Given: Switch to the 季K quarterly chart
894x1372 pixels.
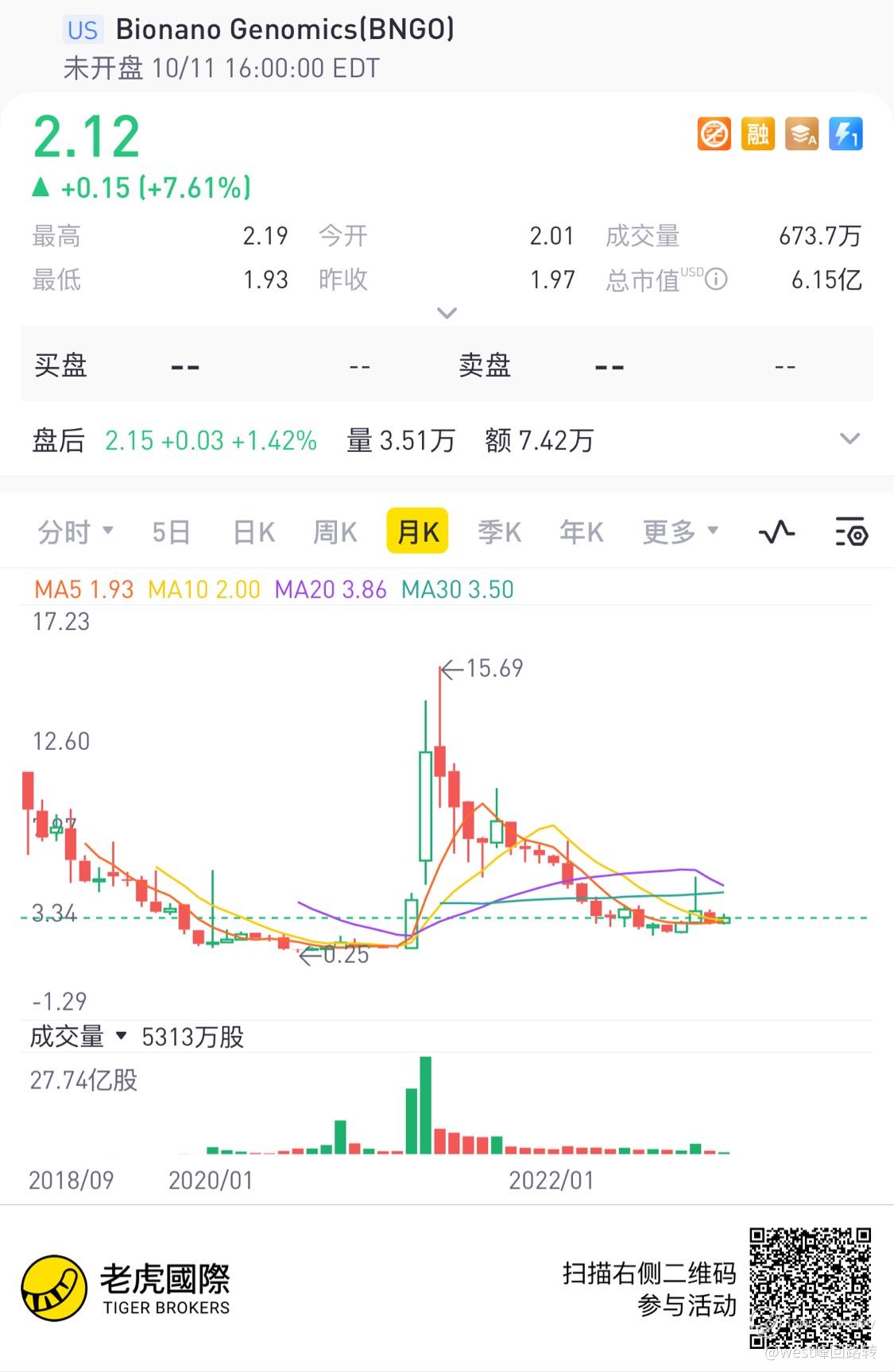Looking at the screenshot, I should click(x=499, y=531).
